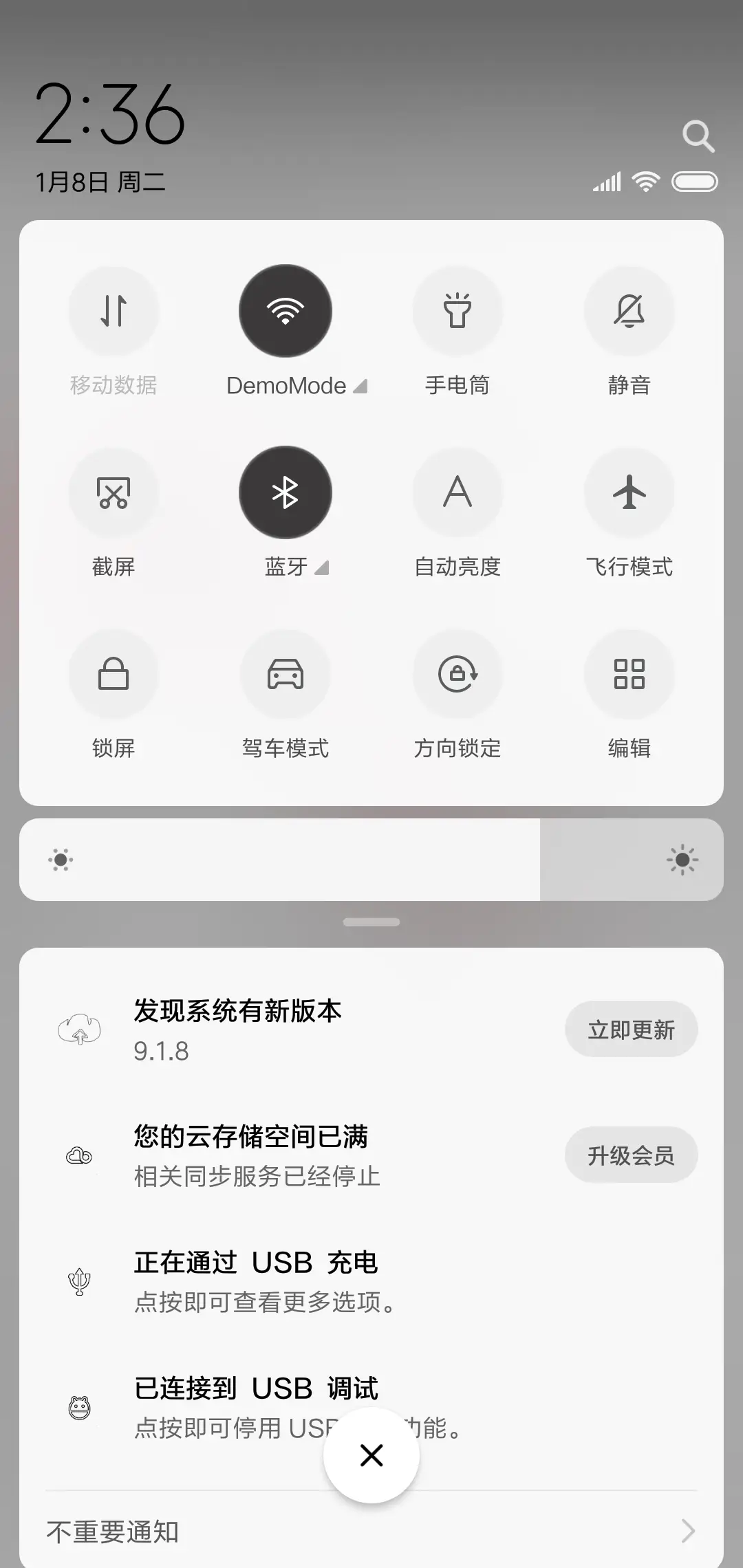Disable Bluetooth

pyautogui.click(x=286, y=492)
